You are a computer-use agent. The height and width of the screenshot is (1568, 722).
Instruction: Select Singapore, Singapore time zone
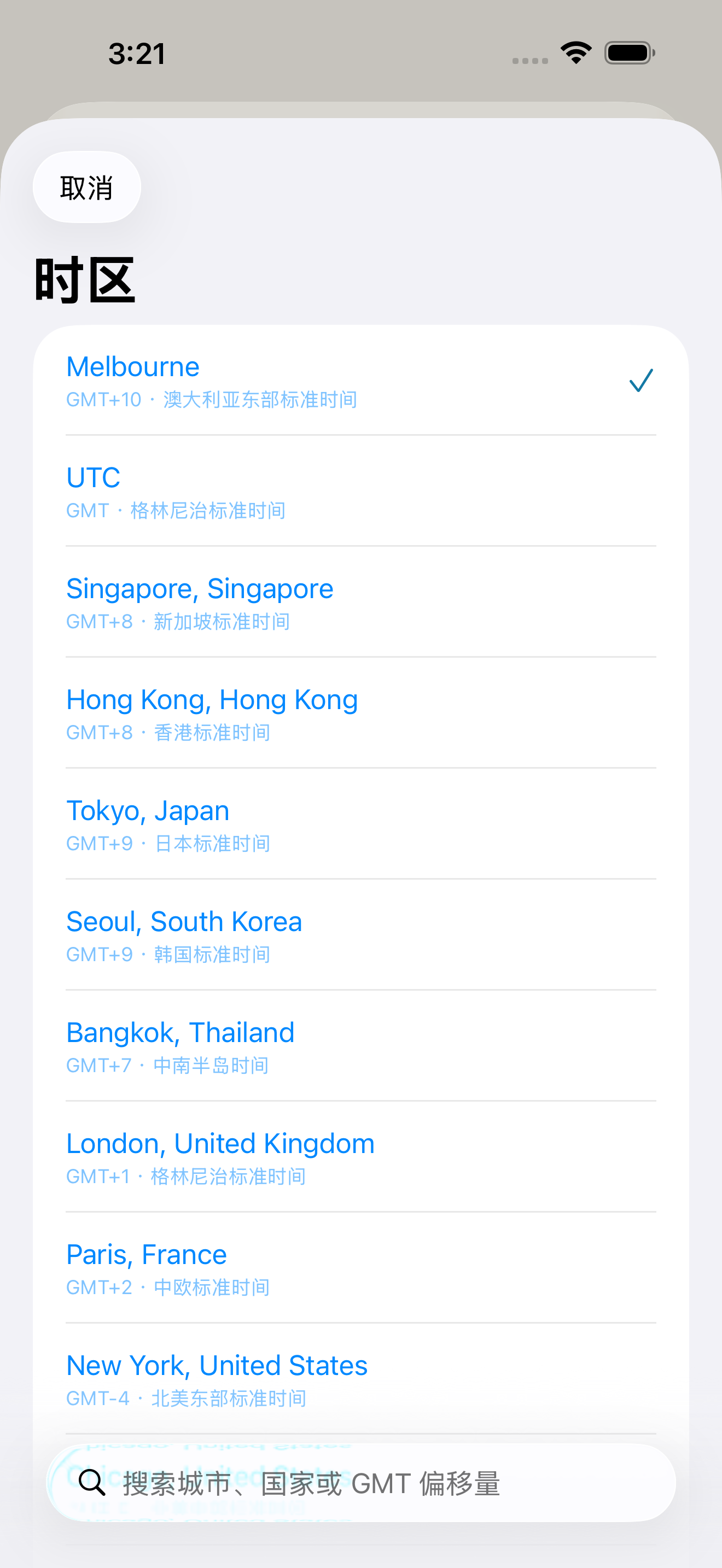click(361, 602)
